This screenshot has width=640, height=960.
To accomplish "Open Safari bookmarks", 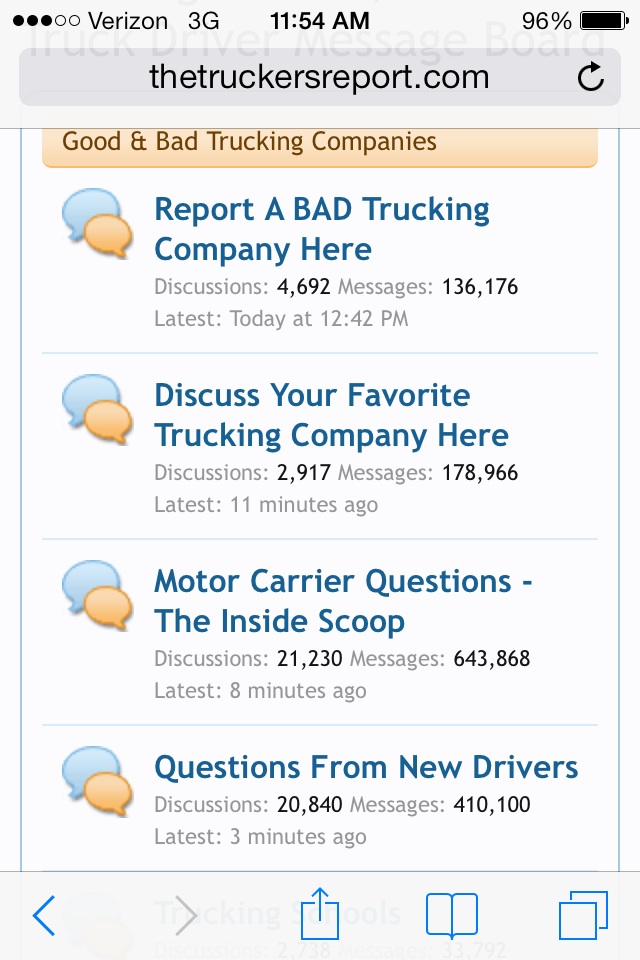I will pyautogui.click(x=451, y=915).
